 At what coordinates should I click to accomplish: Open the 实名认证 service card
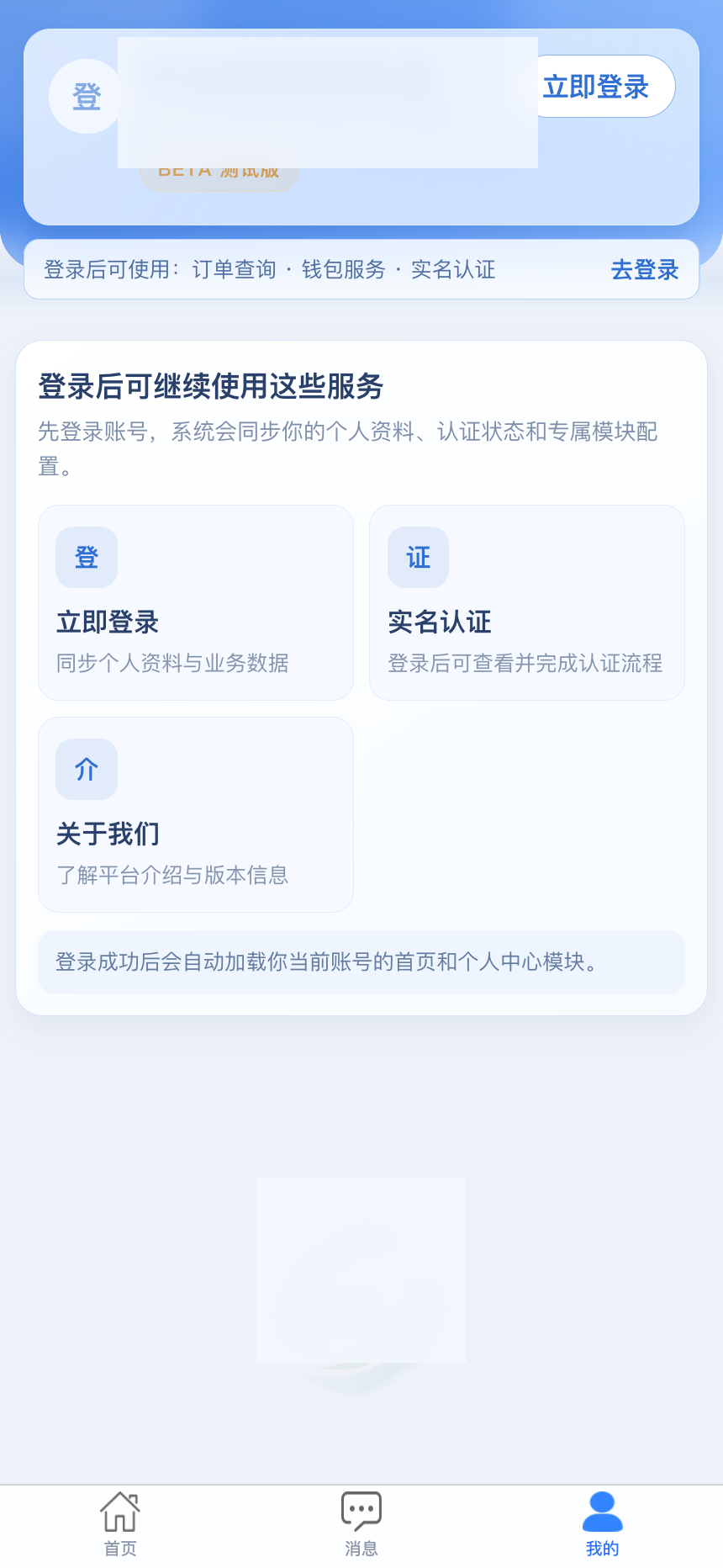527,602
